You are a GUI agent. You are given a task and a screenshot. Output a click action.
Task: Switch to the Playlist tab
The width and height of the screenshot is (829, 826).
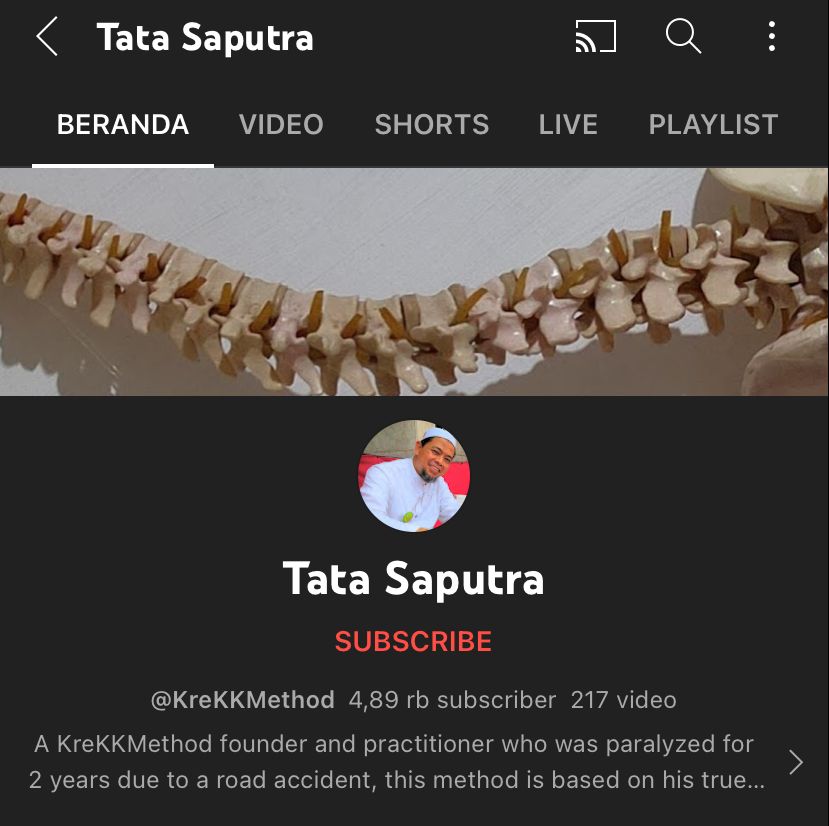713,125
